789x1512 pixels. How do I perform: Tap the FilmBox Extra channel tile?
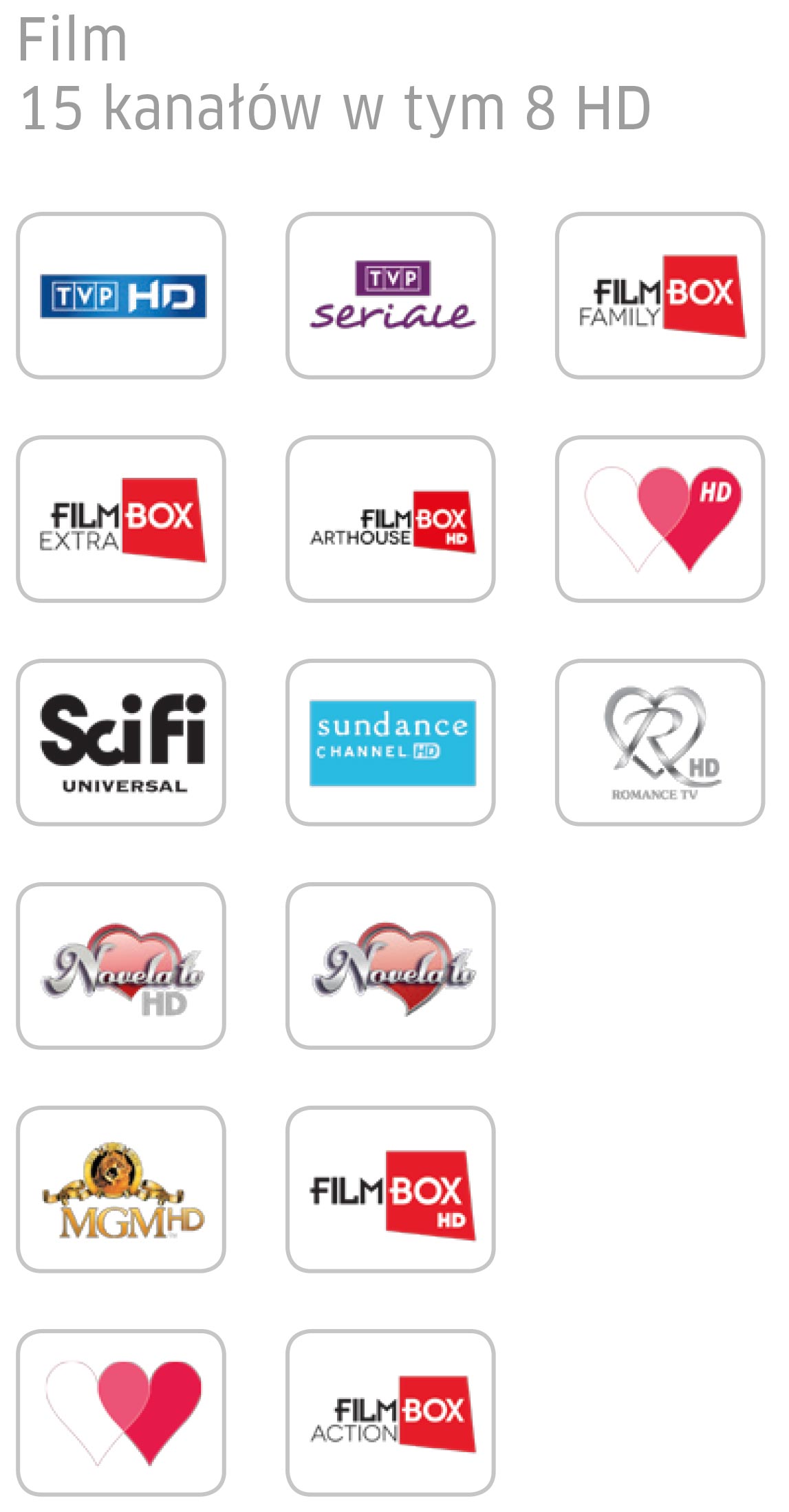click(121, 518)
